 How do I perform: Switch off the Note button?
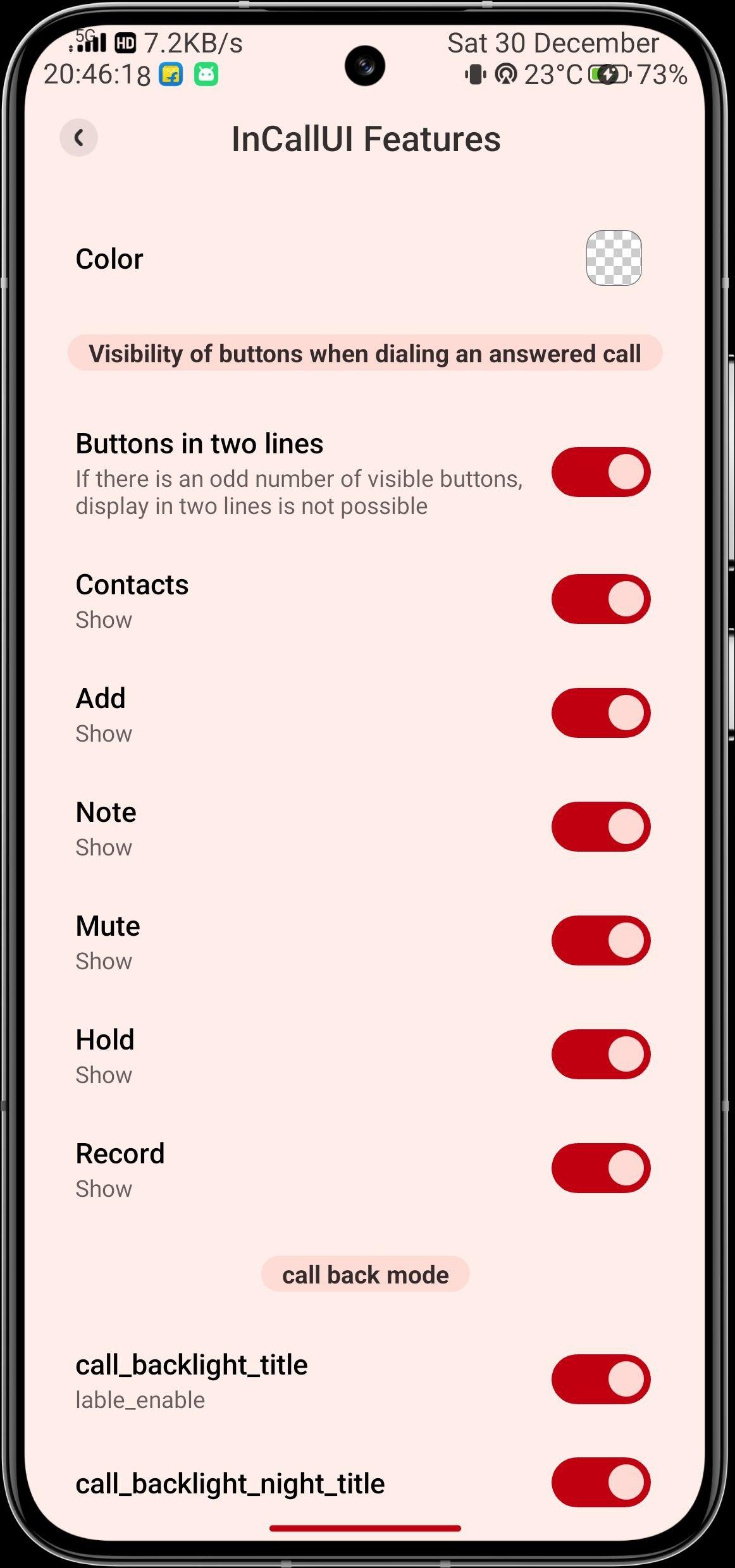coord(601,826)
